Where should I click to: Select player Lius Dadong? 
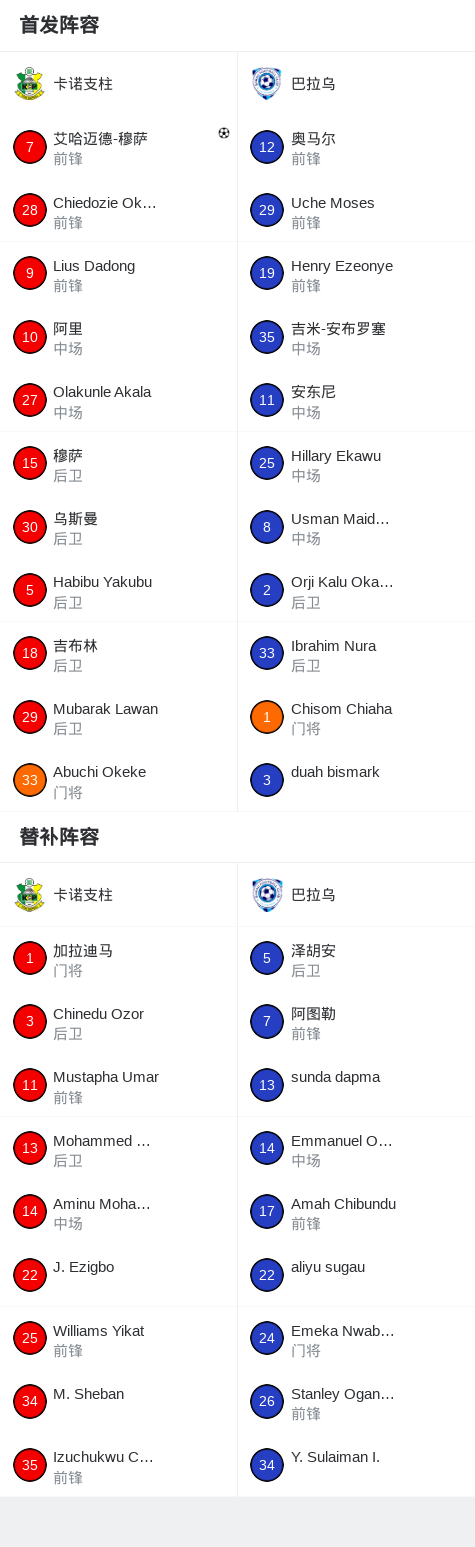118,274
